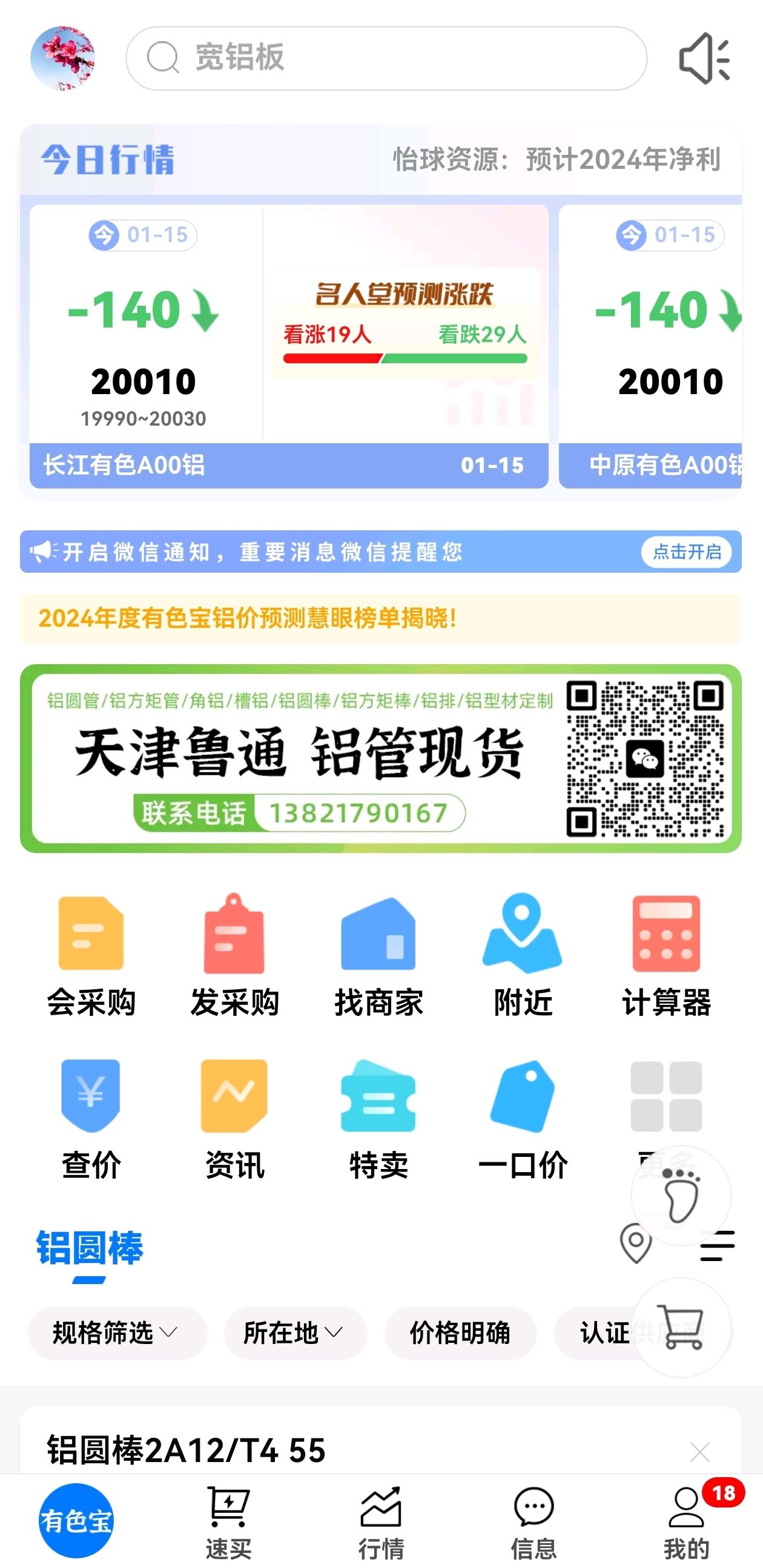
Task: Open 特卖 special sale
Action: (378, 1119)
